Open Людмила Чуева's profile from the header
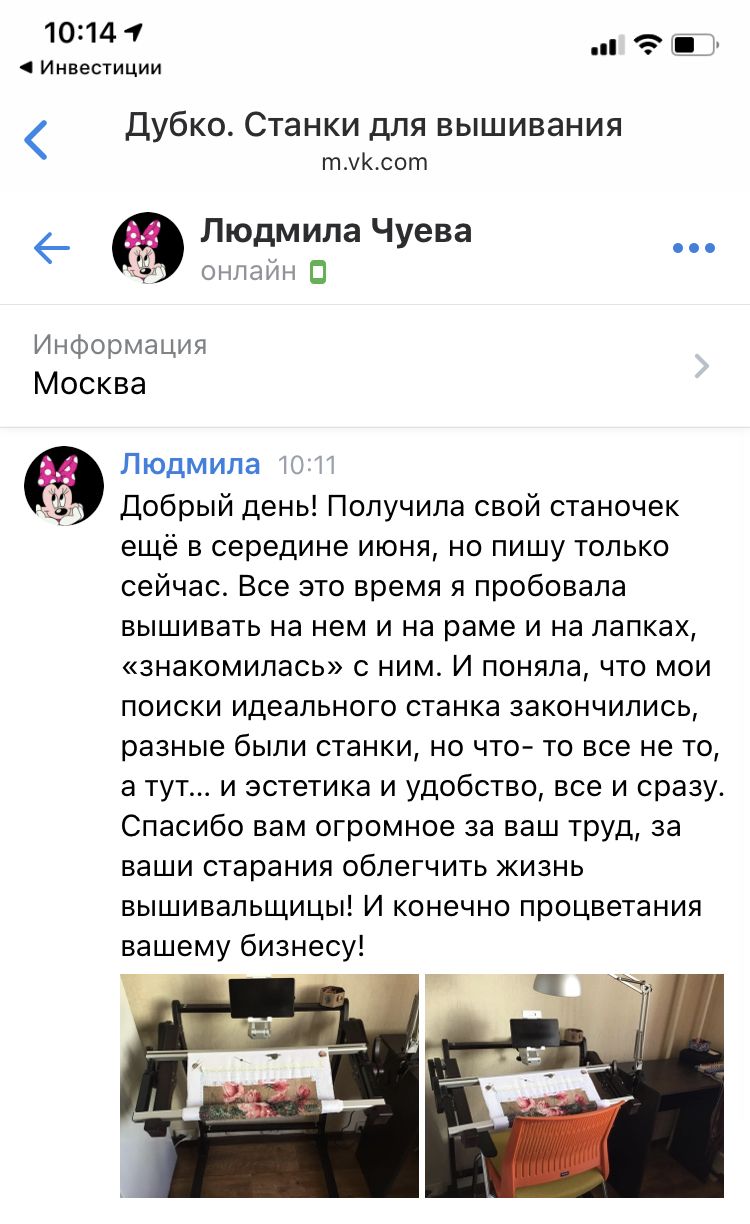750x1224 pixels. 335,232
